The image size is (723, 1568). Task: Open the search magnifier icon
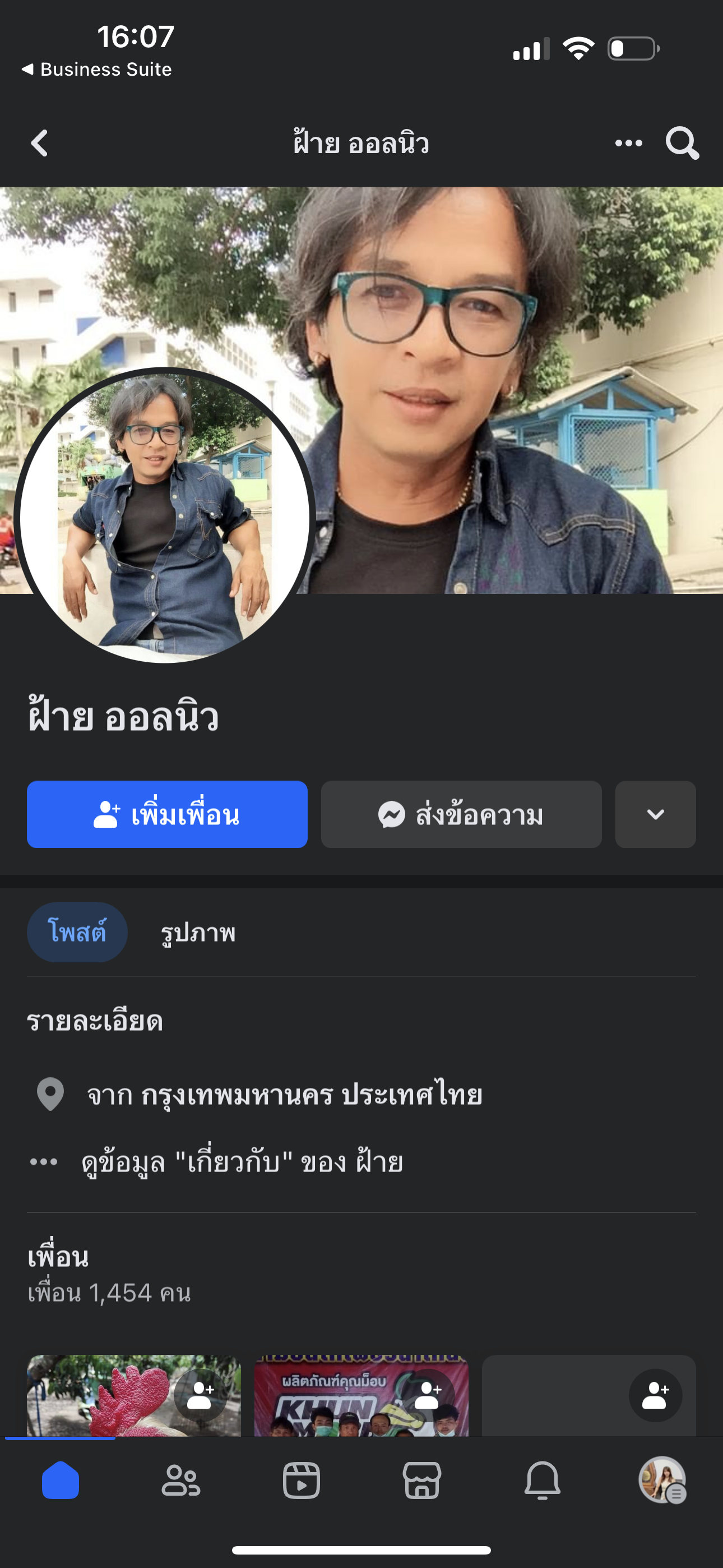pyautogui.click(x=682, y=143)
